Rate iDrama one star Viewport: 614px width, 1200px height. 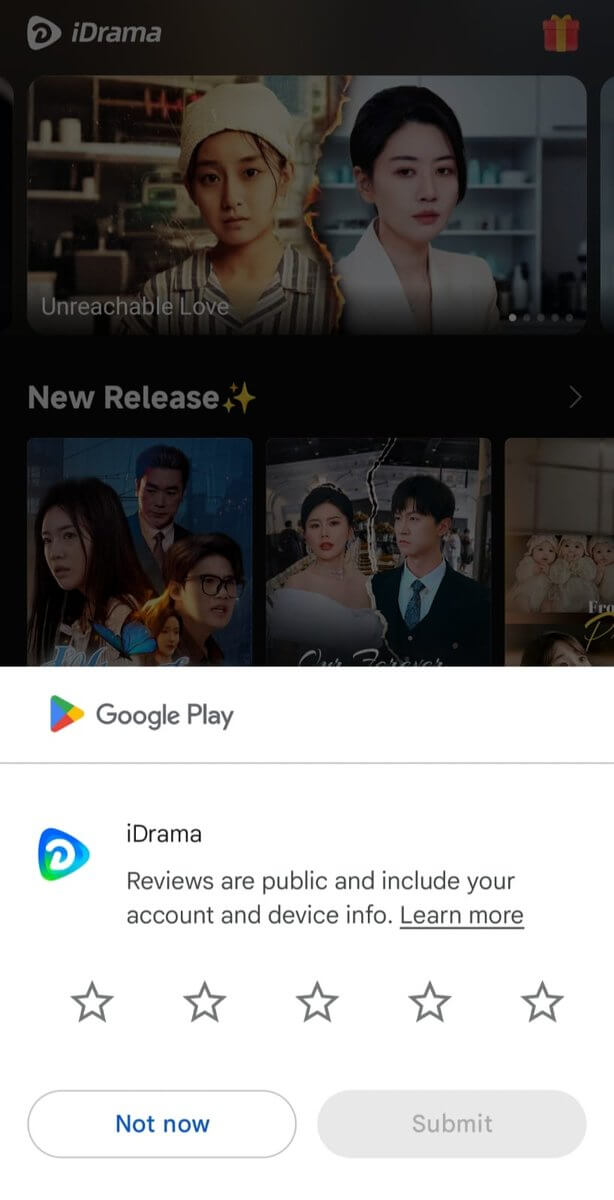click(x=92, y=1001)
